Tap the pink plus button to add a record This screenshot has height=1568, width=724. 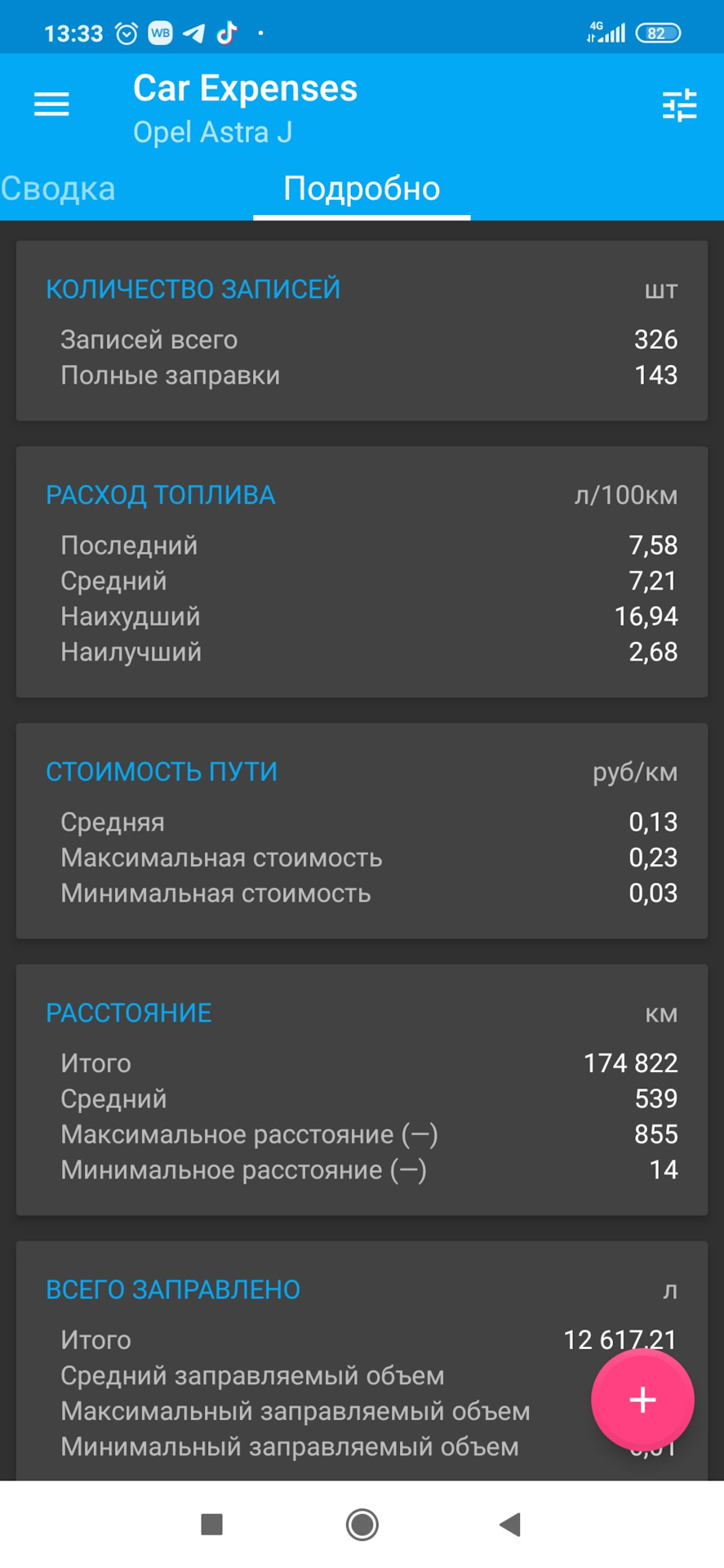point(642,1399)
